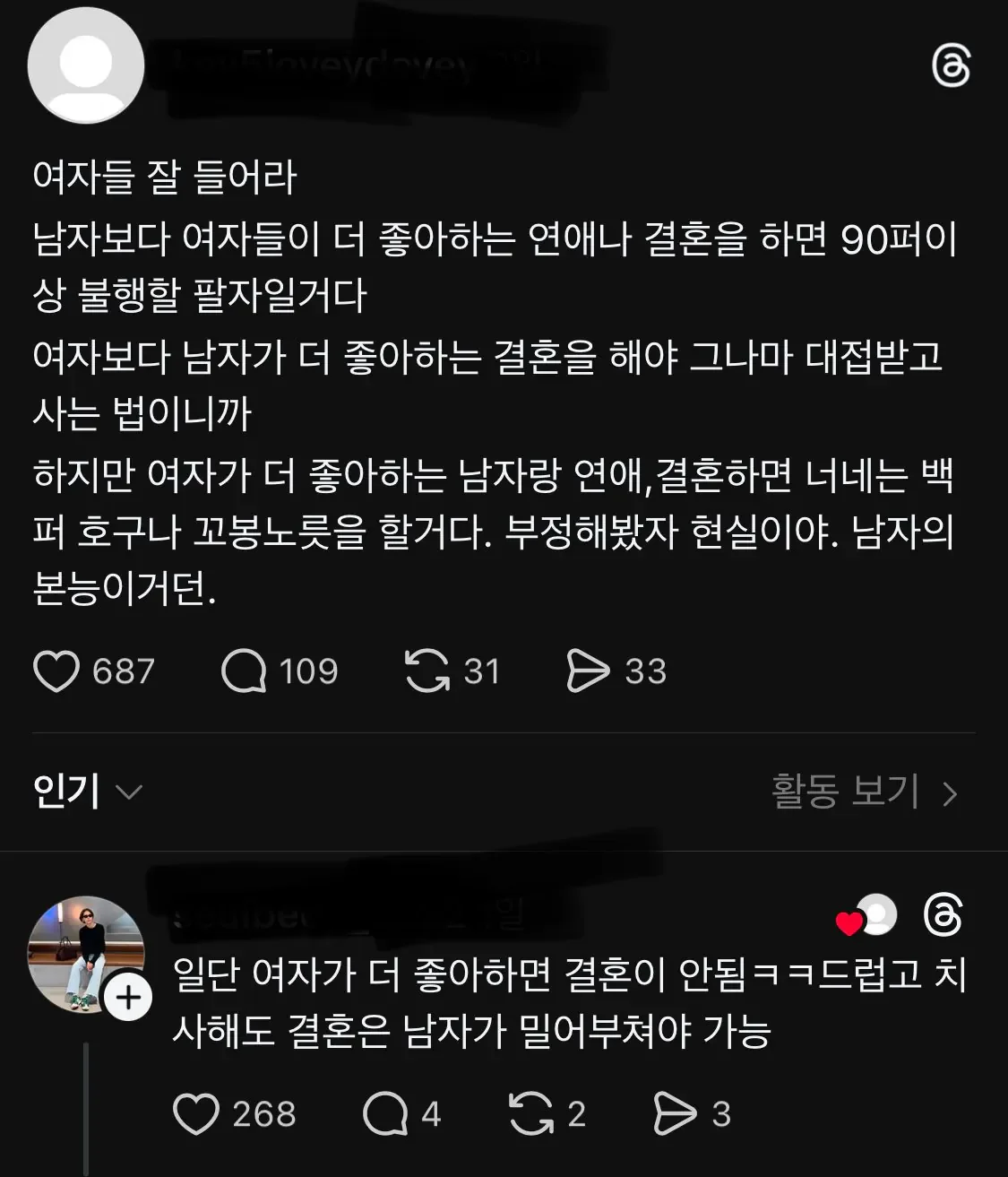The width and height of the screenshot is (1008, 1177).
Task: Open 활동 보기 activity view
Action: [x=865, y=792]
